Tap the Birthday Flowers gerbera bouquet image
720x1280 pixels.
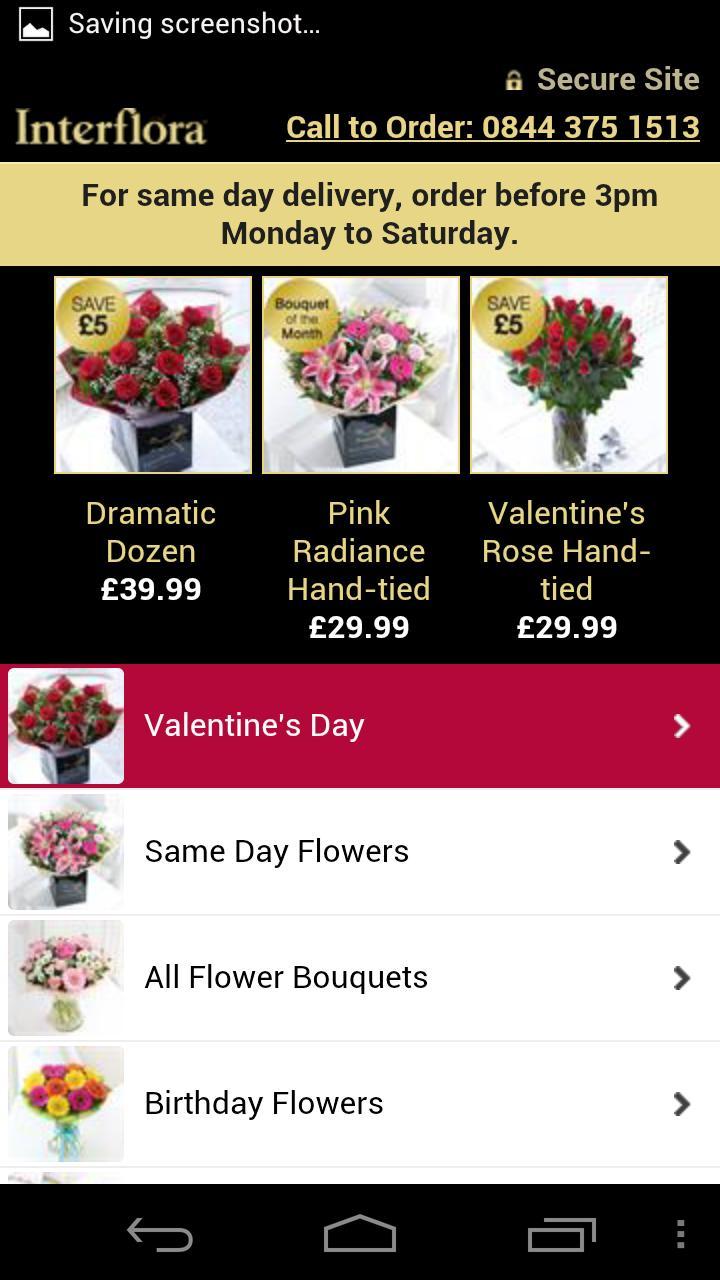64,1103
